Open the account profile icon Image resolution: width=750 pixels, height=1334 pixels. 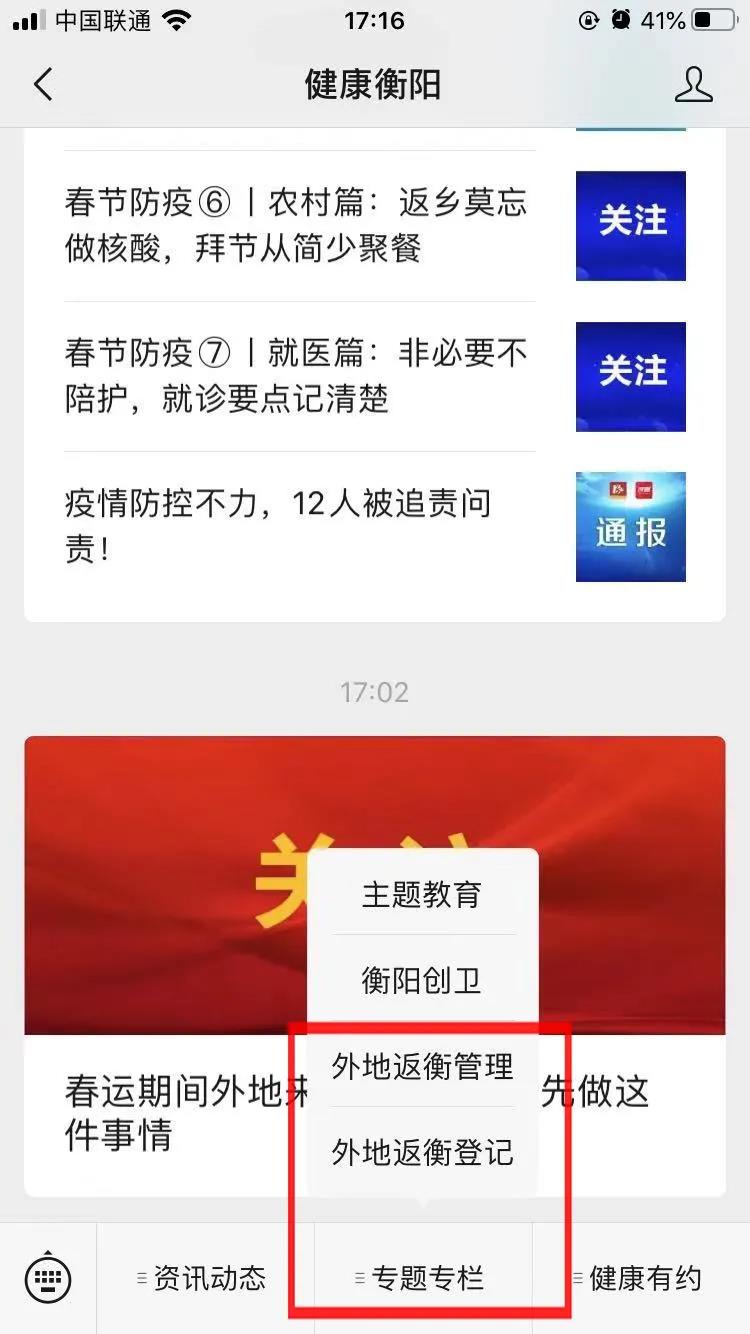693,84
